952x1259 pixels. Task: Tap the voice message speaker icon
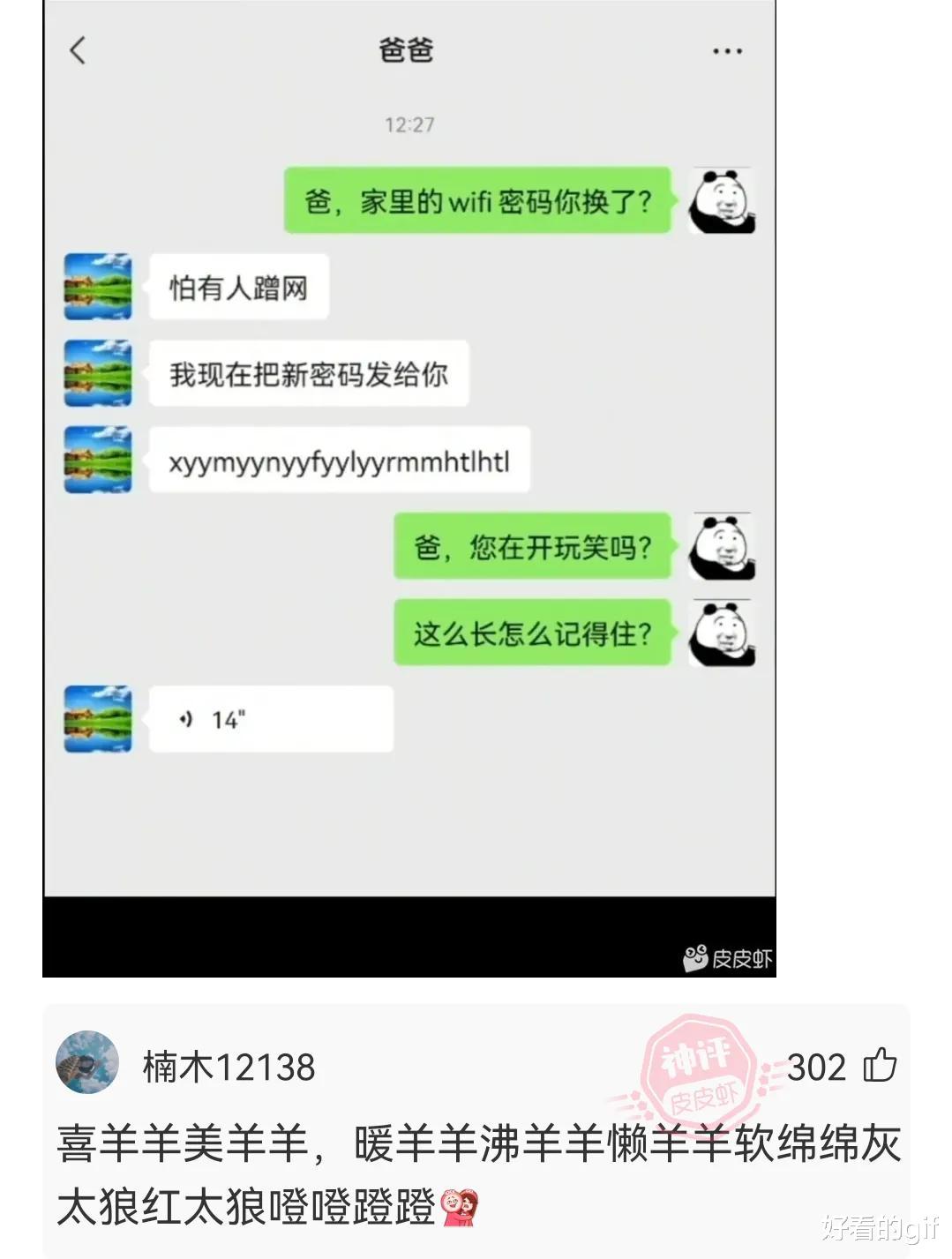(x=185, y=719)
